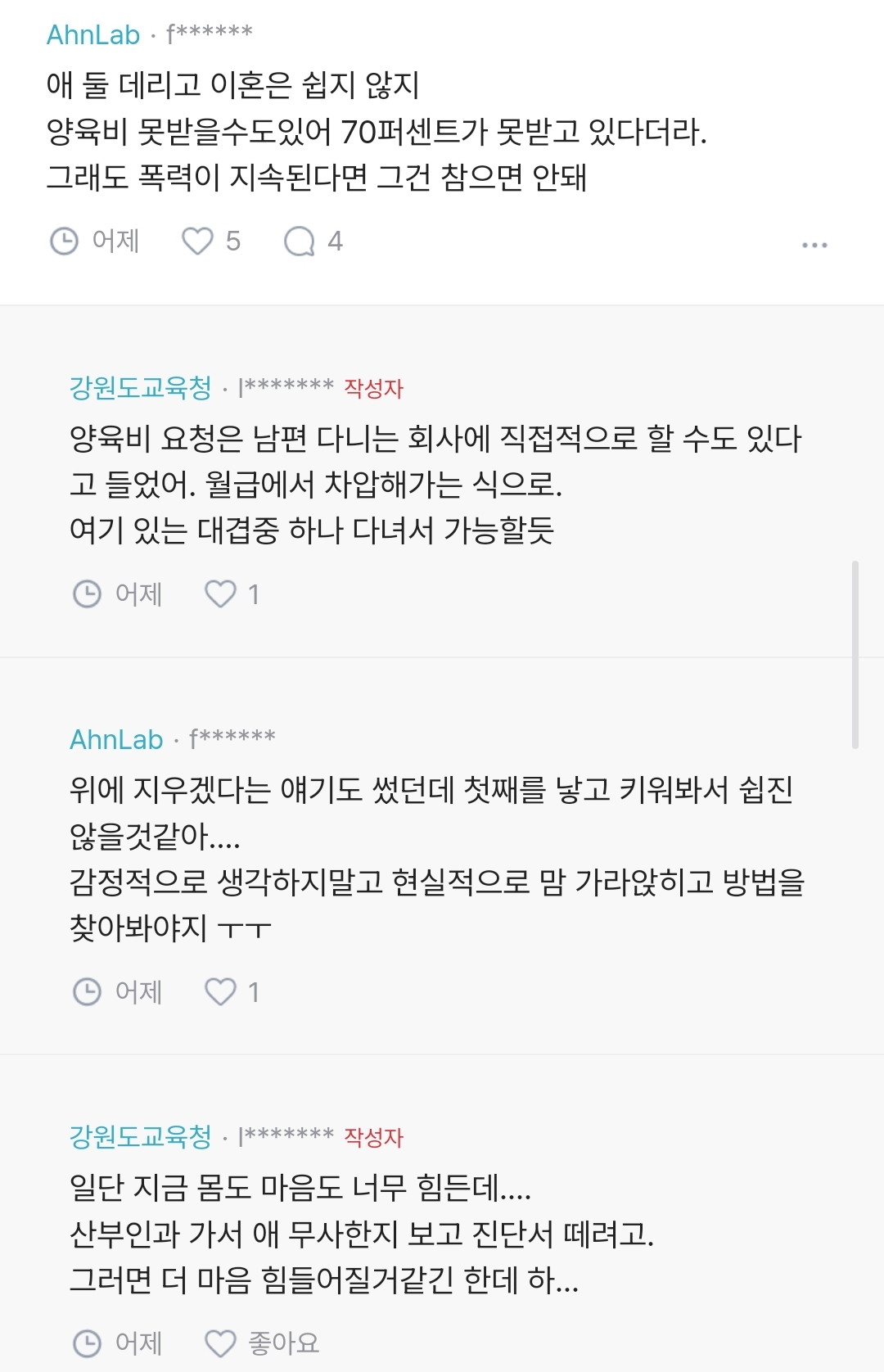This screenshot has height=1372, width=884.
Task: Toggle 좋아요 on the bottom reply
Action: (x=219, y=1341)
